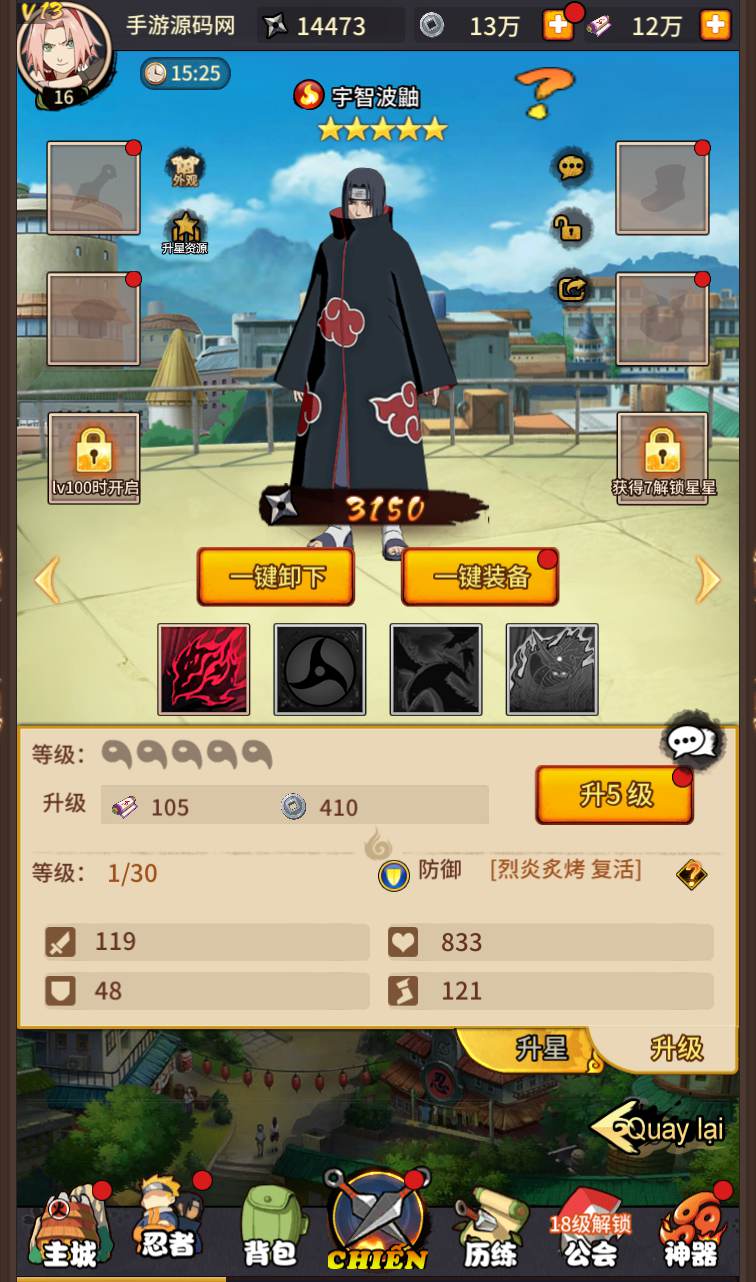The height and width of the screenshot is (1282, 756).
Task: Show the next ninja with the right arrow
Action: (x=708, y=578)
